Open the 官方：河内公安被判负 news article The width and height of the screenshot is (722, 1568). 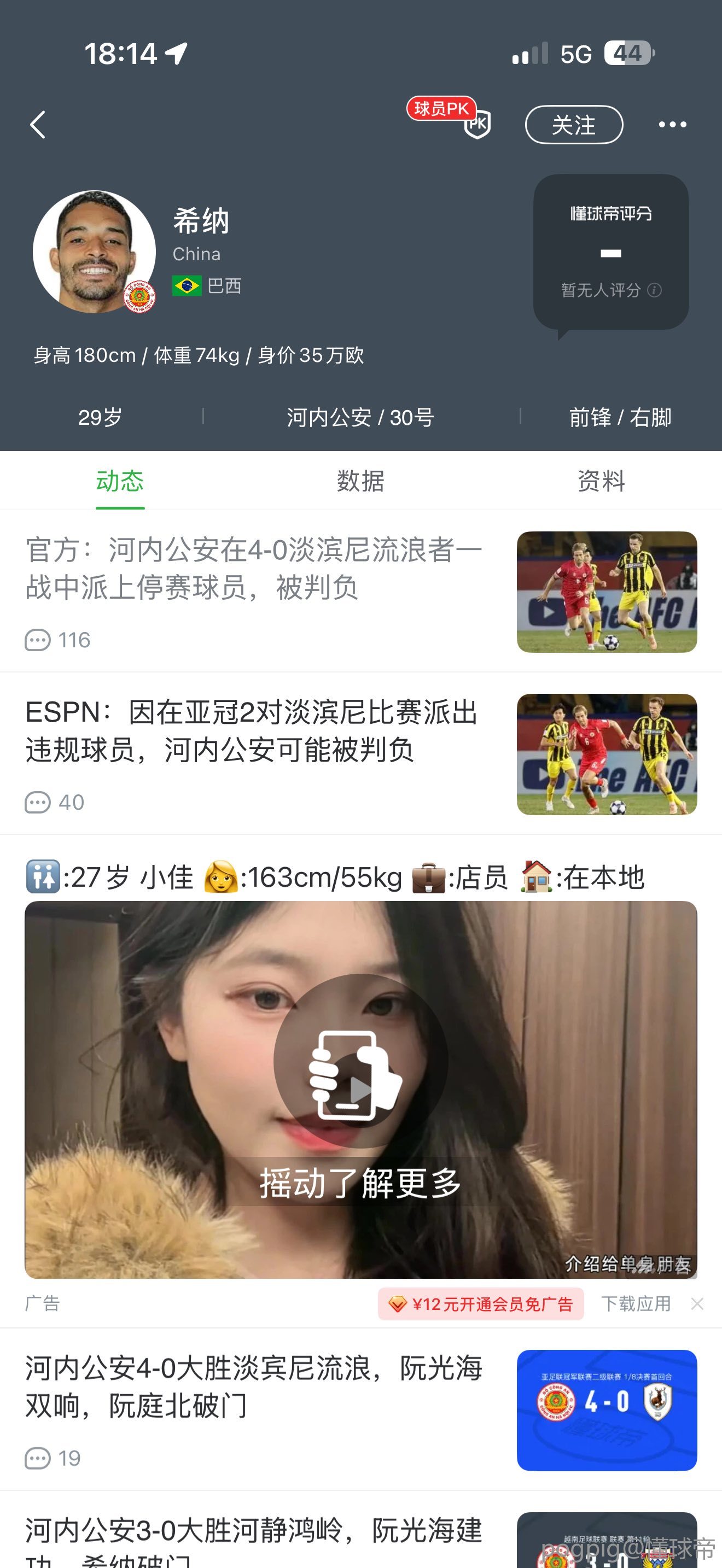[x=254, y=569]
